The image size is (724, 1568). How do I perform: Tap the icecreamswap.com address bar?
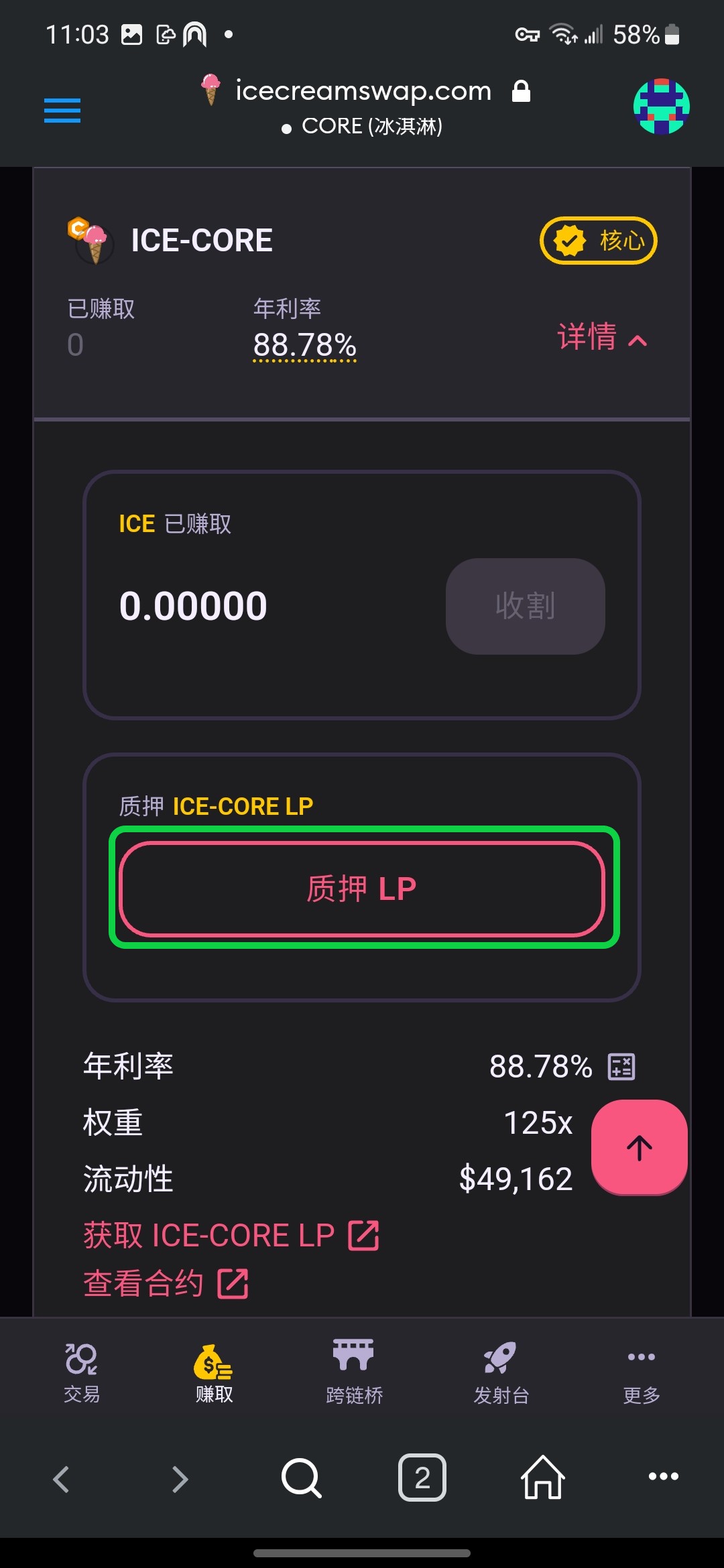point(364,91)
